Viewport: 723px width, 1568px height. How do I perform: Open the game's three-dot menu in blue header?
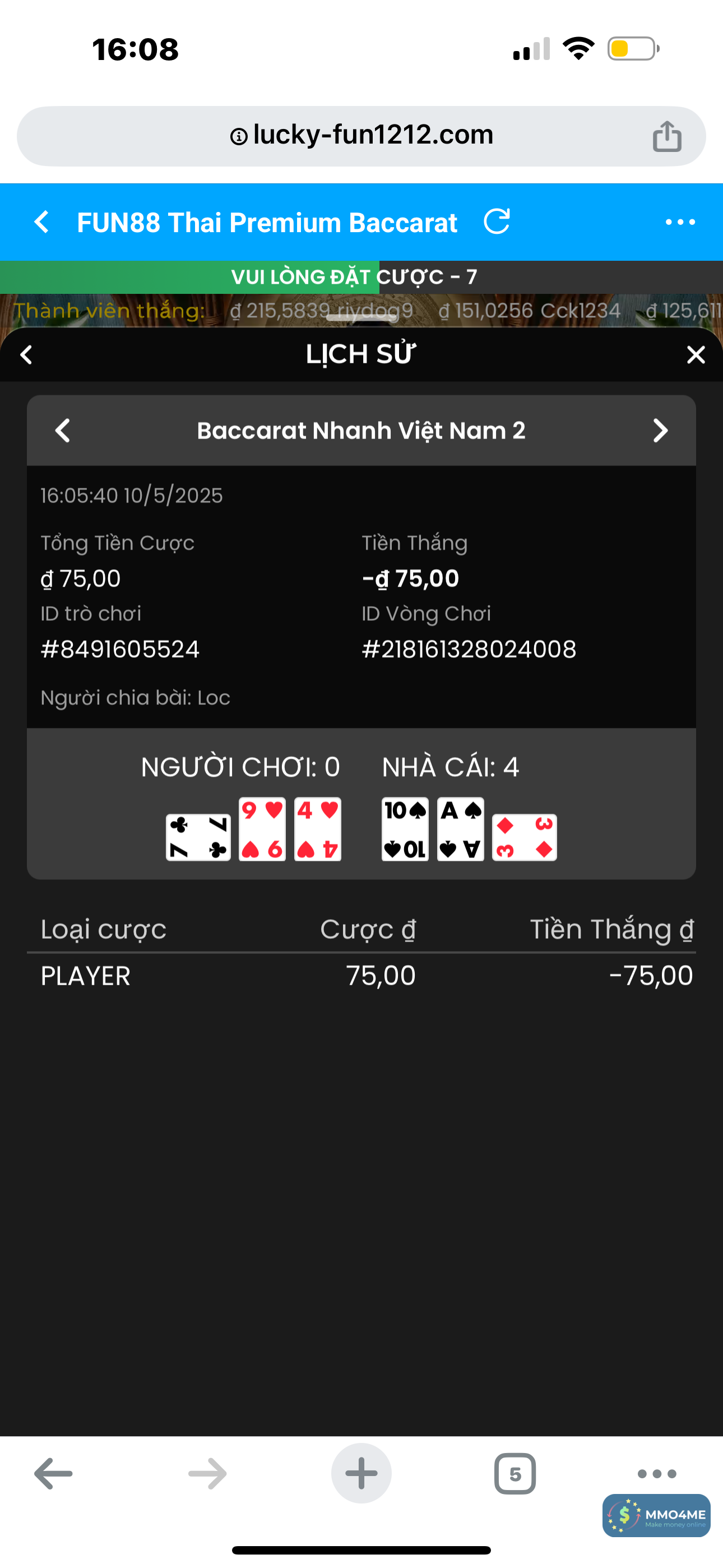click(680, 222)
